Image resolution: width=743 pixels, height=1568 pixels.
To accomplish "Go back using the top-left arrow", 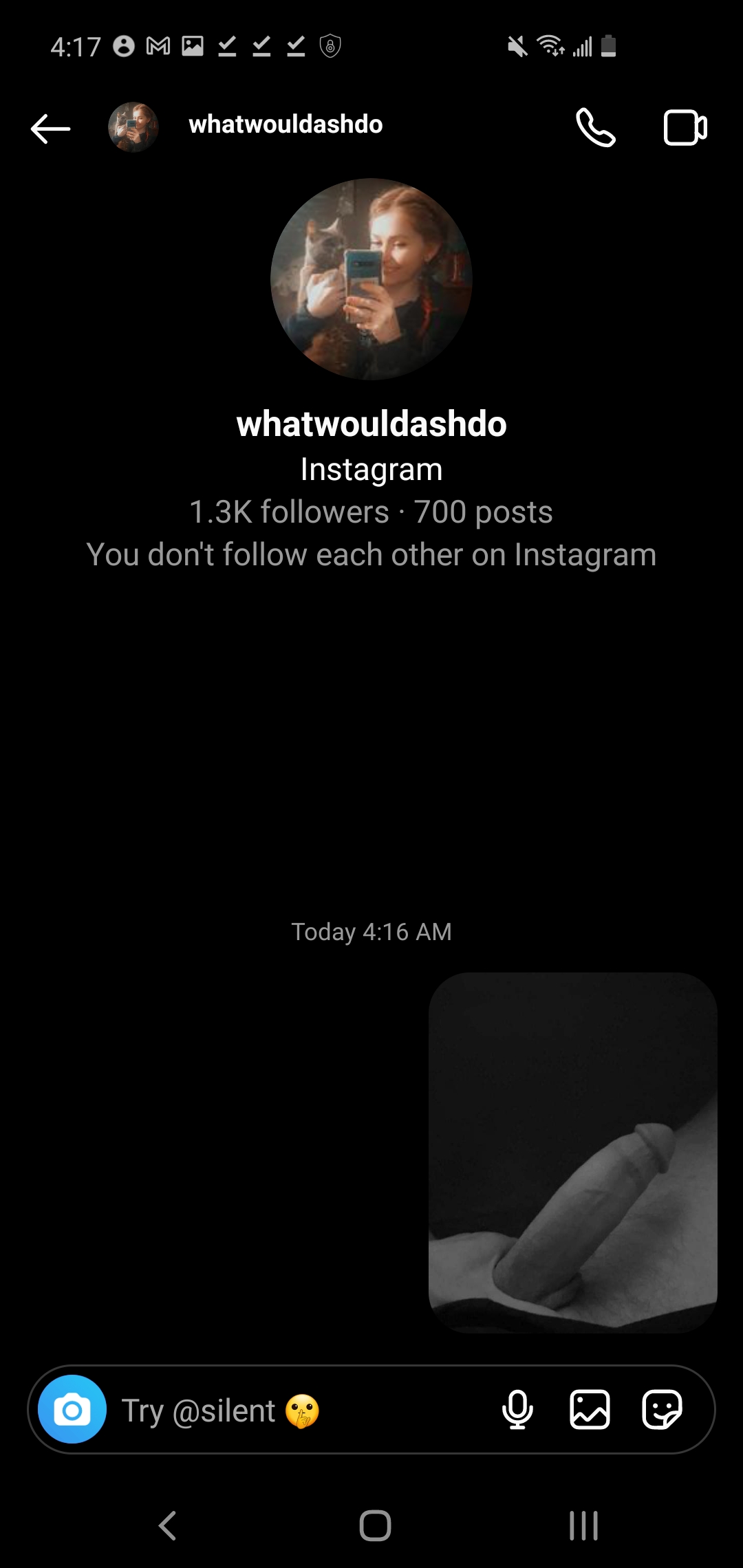I will 50,129.
